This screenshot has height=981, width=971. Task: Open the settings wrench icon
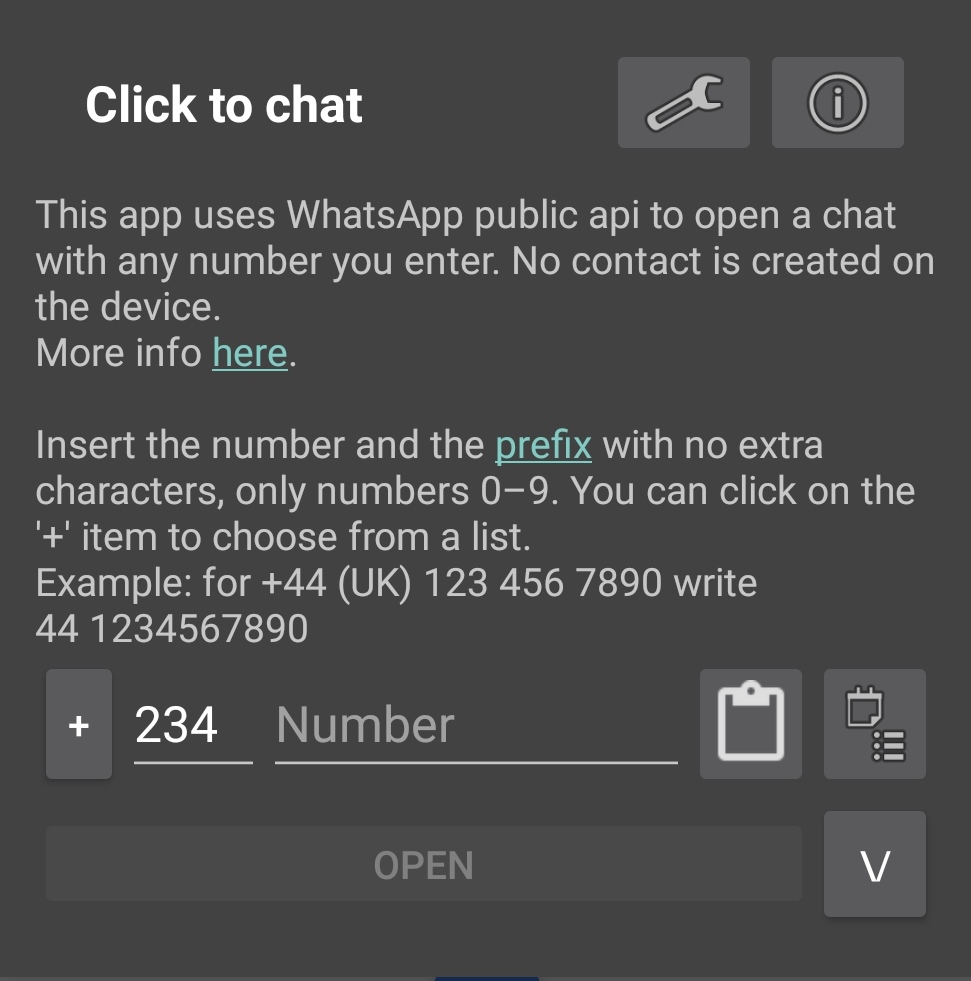click(x=683, y=103)
